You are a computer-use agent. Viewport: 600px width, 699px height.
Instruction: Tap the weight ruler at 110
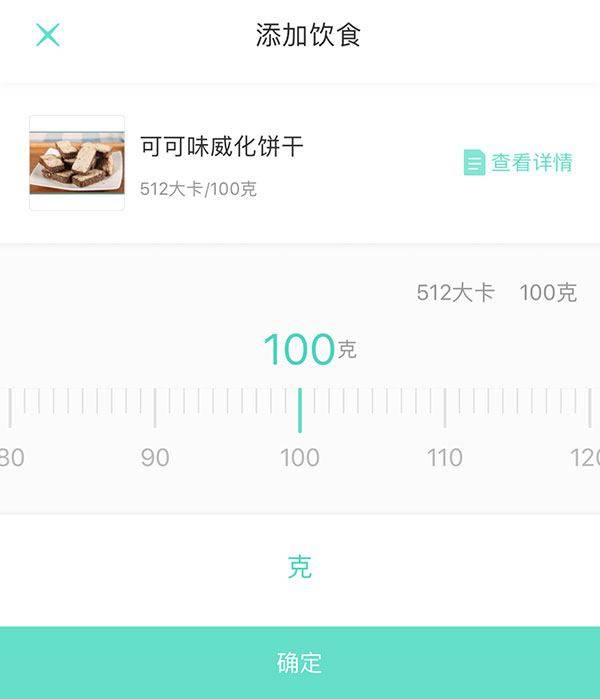[x=444, y=409]
